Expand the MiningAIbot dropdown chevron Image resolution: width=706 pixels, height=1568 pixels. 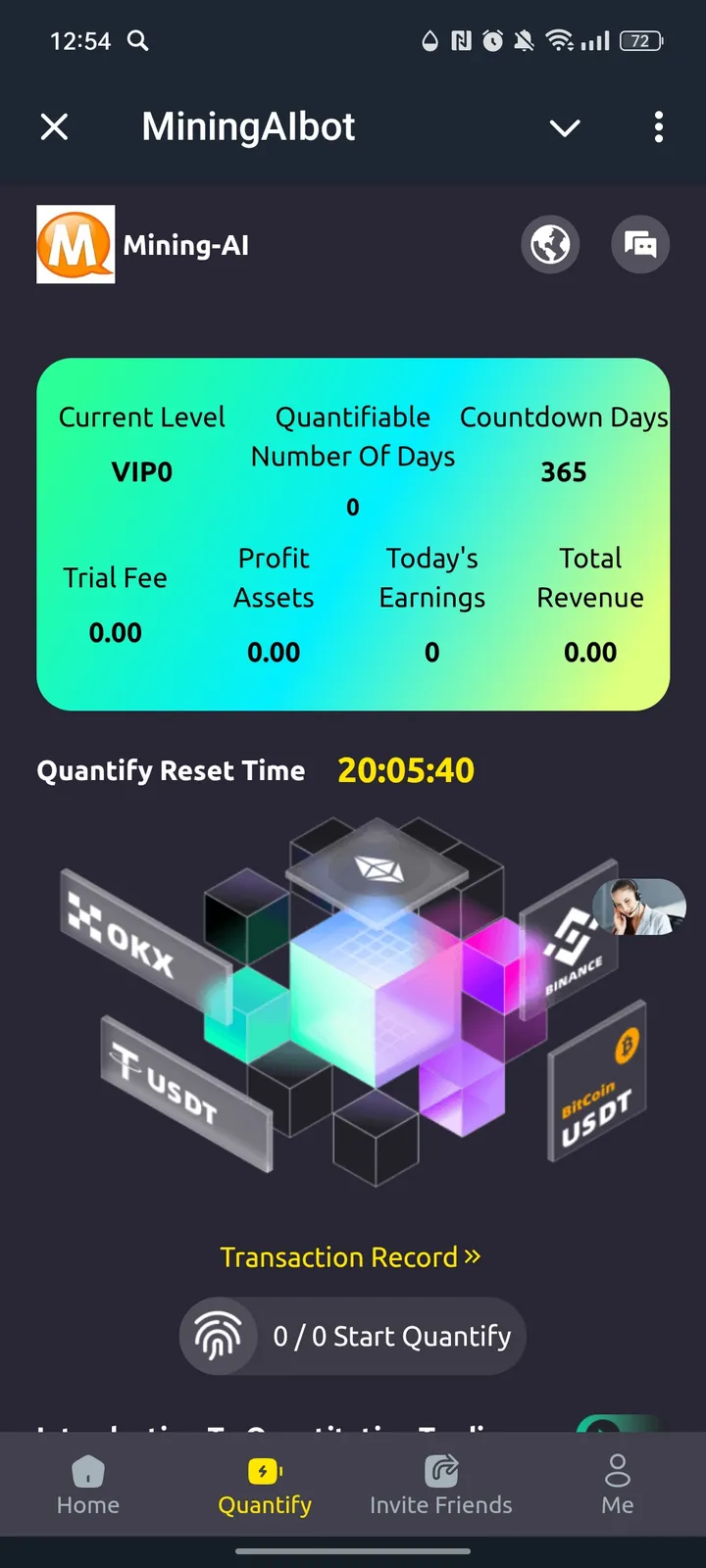(x=565, y=127)
